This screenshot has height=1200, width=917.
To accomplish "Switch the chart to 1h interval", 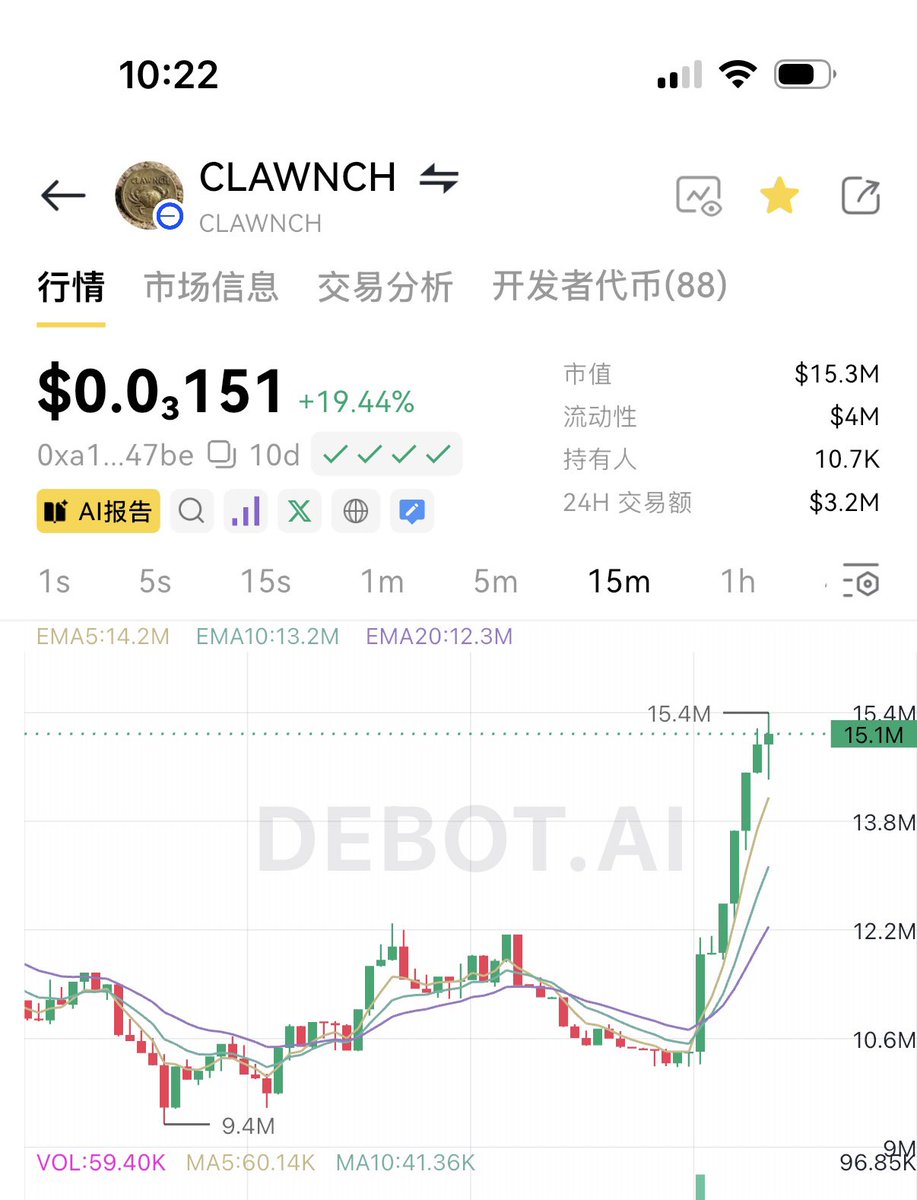I will point(738,581).
